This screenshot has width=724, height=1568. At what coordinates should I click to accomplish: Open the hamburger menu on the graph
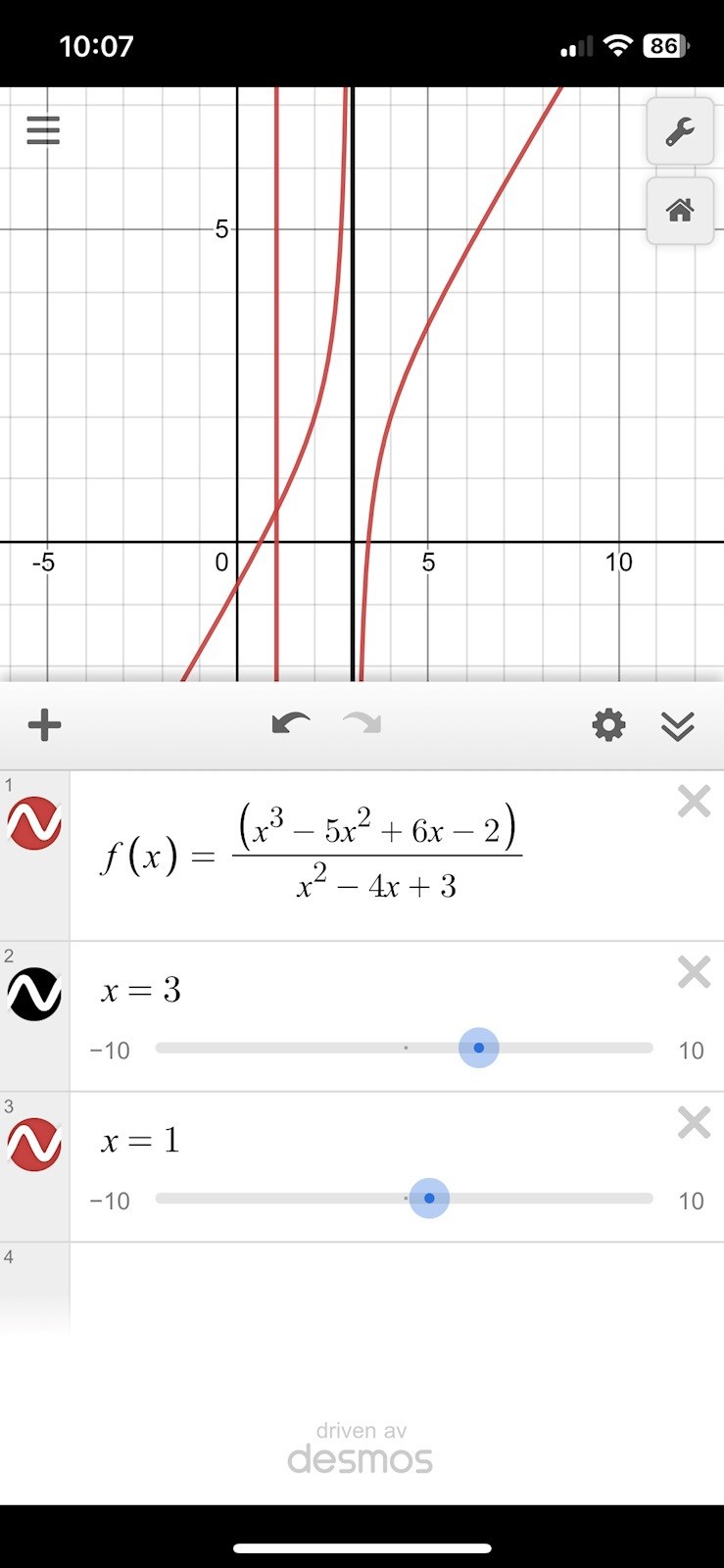(43, 130)
